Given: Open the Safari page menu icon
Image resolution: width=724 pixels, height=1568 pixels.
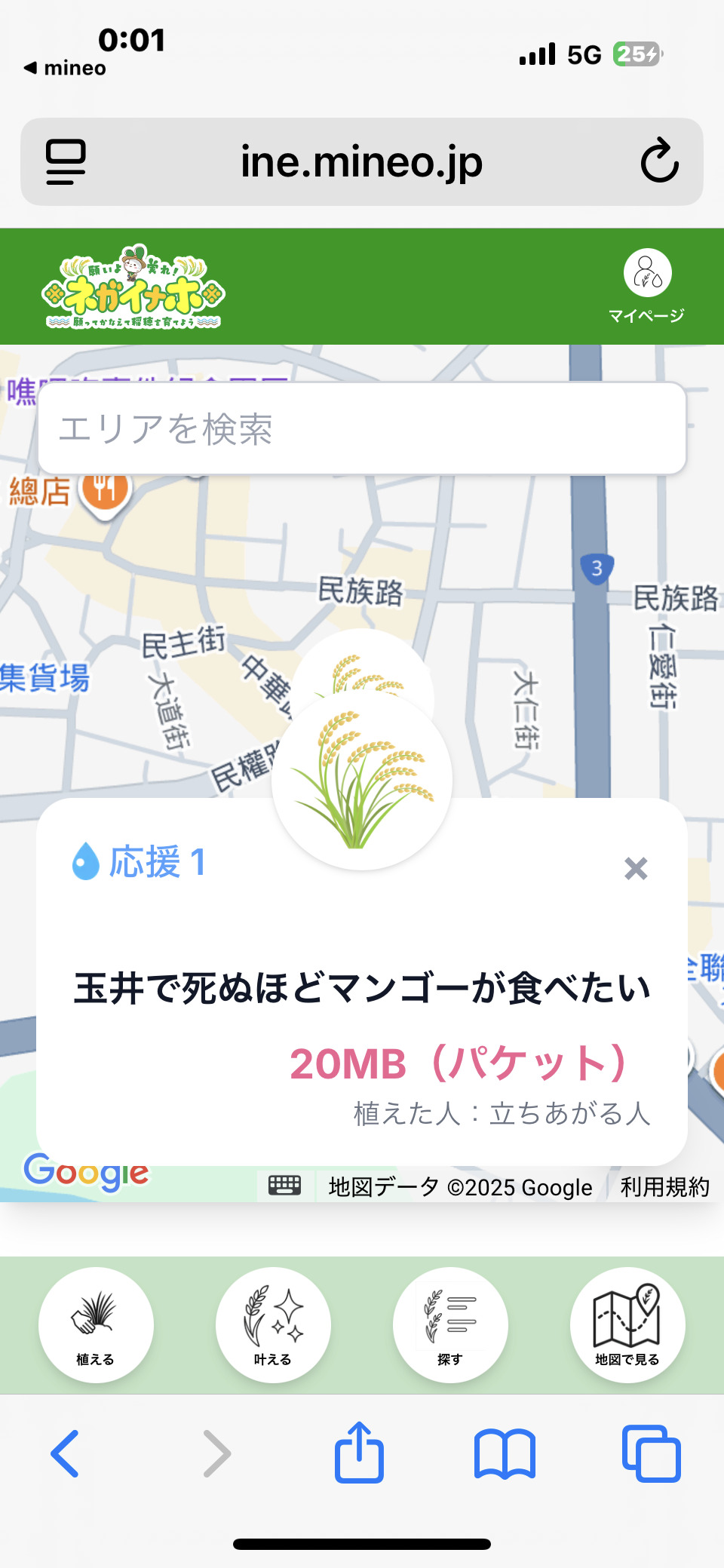Looking at the screenshot, I should [x=66, y=161].
